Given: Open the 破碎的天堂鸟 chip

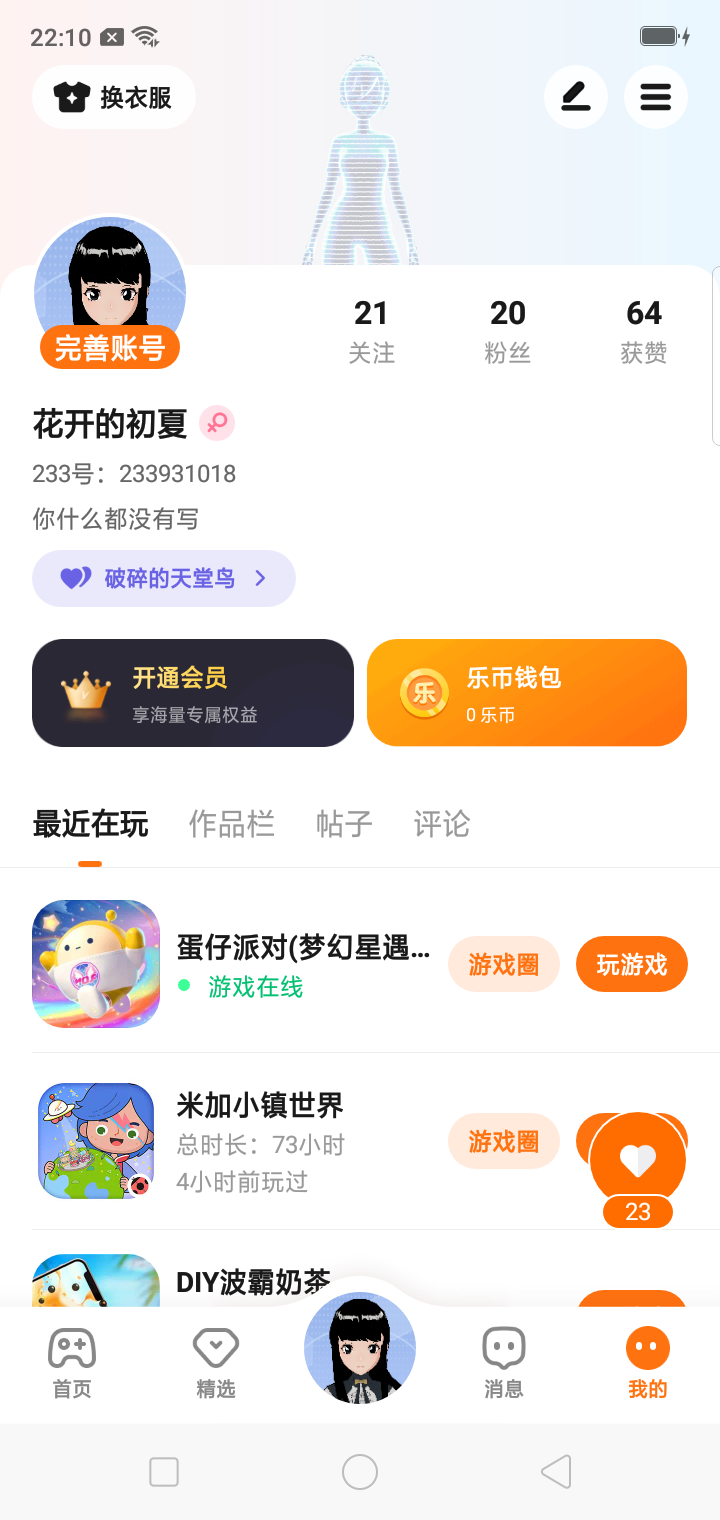Looking at the screenshot, I should [x=164, y=578].
